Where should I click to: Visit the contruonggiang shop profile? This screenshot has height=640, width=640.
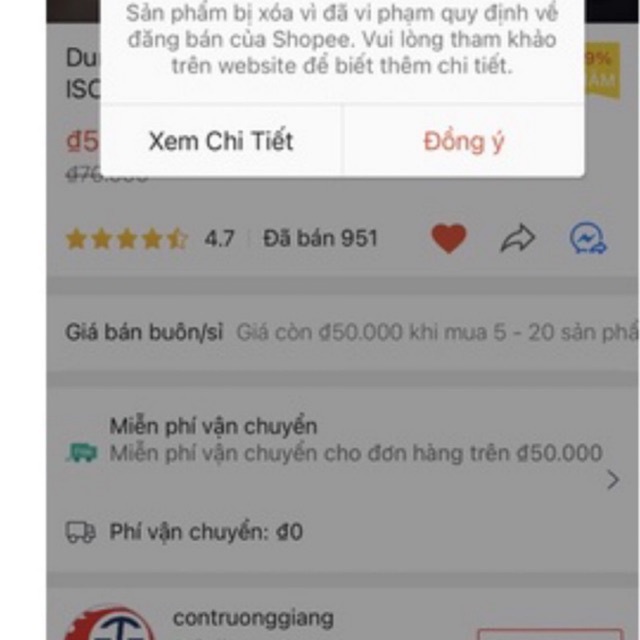pos(253,617)
